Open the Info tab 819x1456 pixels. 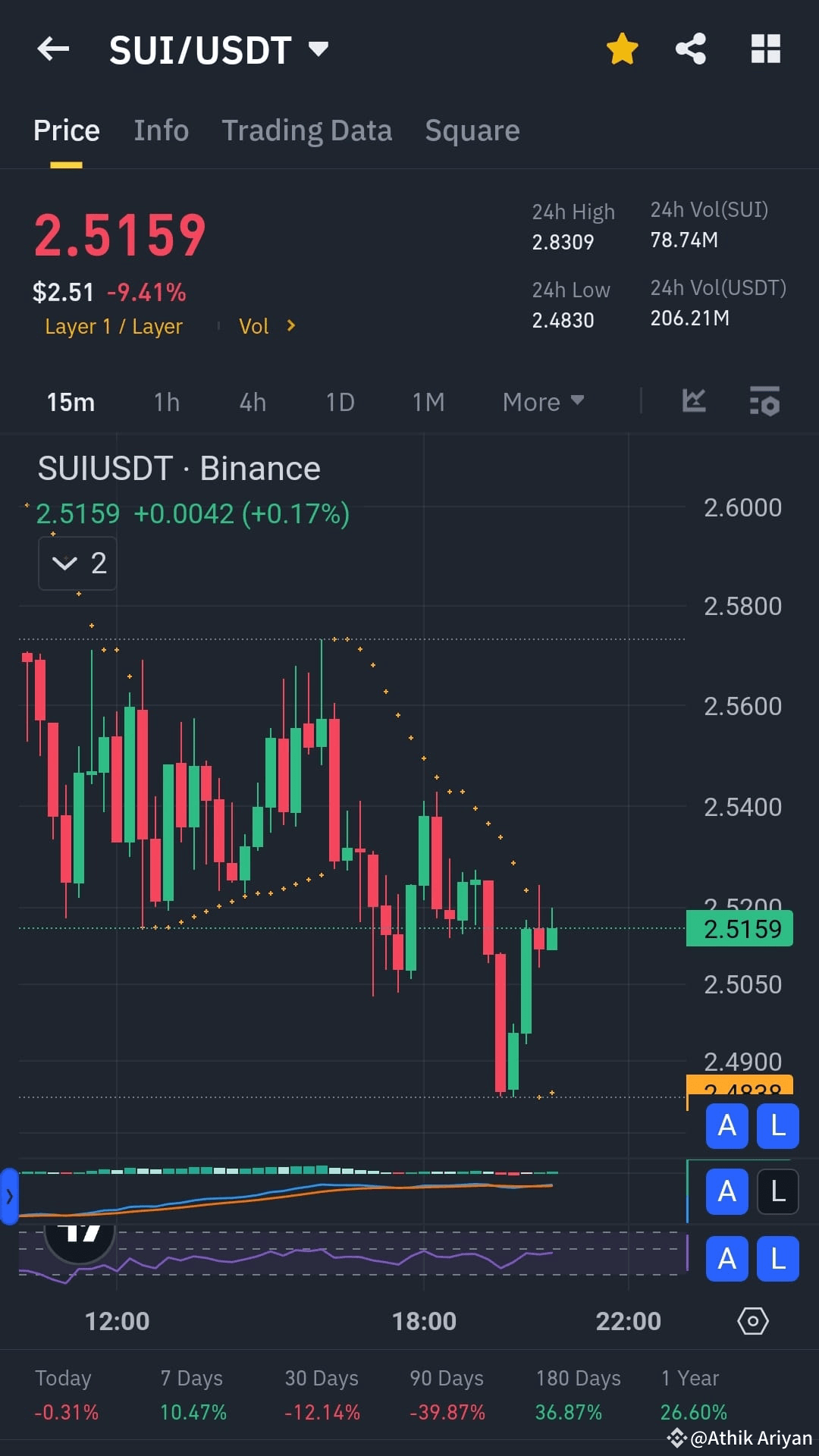pos(161,130)
